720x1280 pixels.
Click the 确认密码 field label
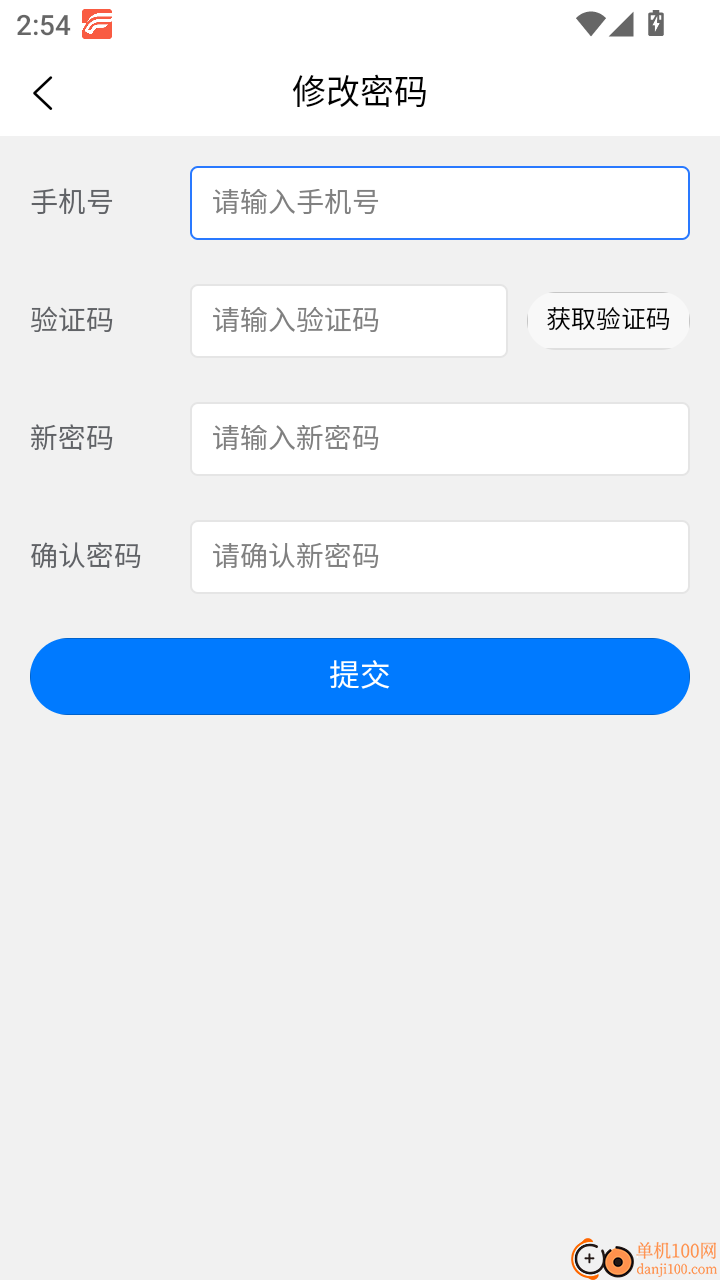(85, 557)
